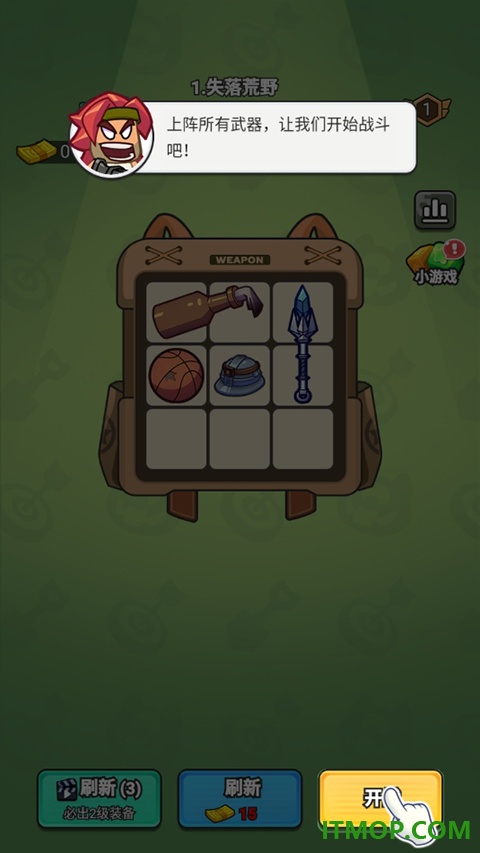Refresh weapons for 15 cash
Viewport: 480px width, 853px height.
click(x=240, y=799)
